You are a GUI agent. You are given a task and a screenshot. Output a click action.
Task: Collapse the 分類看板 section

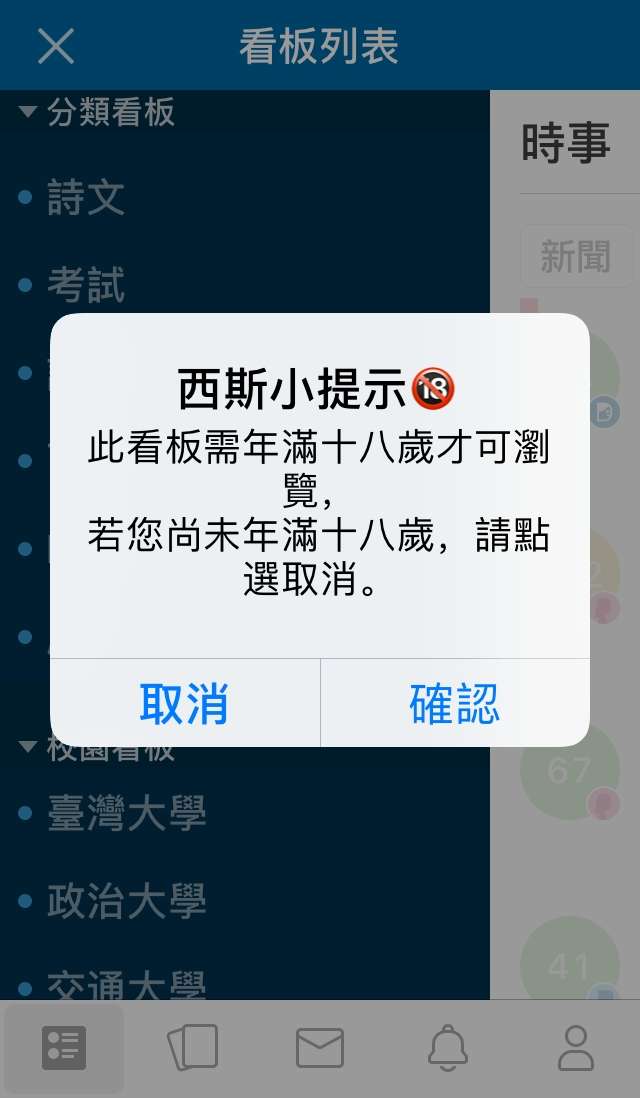pyautogui.click(x=97, y=111)
